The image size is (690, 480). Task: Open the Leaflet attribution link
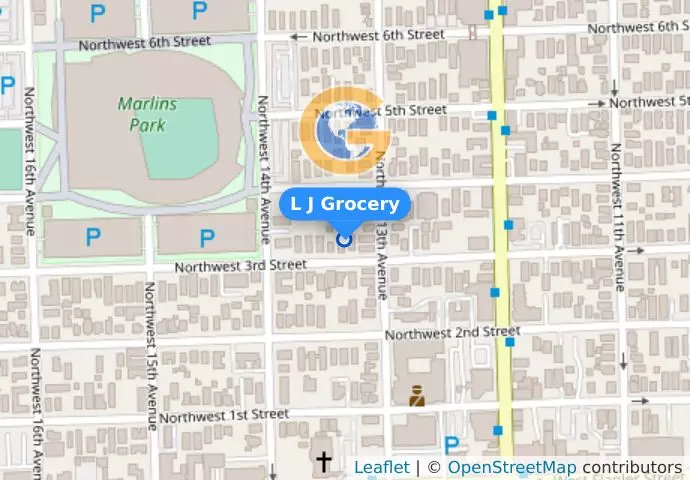381,467
